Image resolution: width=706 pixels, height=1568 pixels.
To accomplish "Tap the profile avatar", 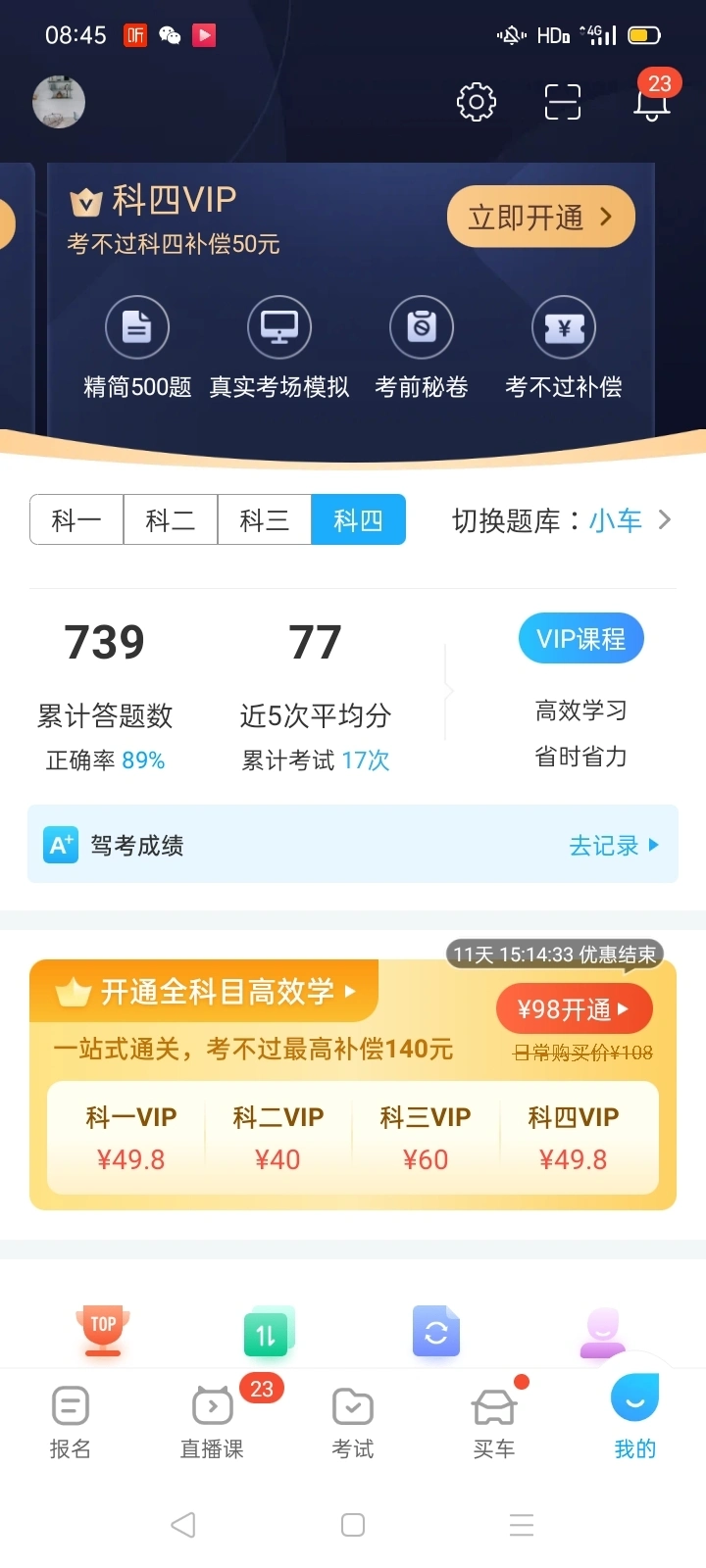I will (59, 102).
